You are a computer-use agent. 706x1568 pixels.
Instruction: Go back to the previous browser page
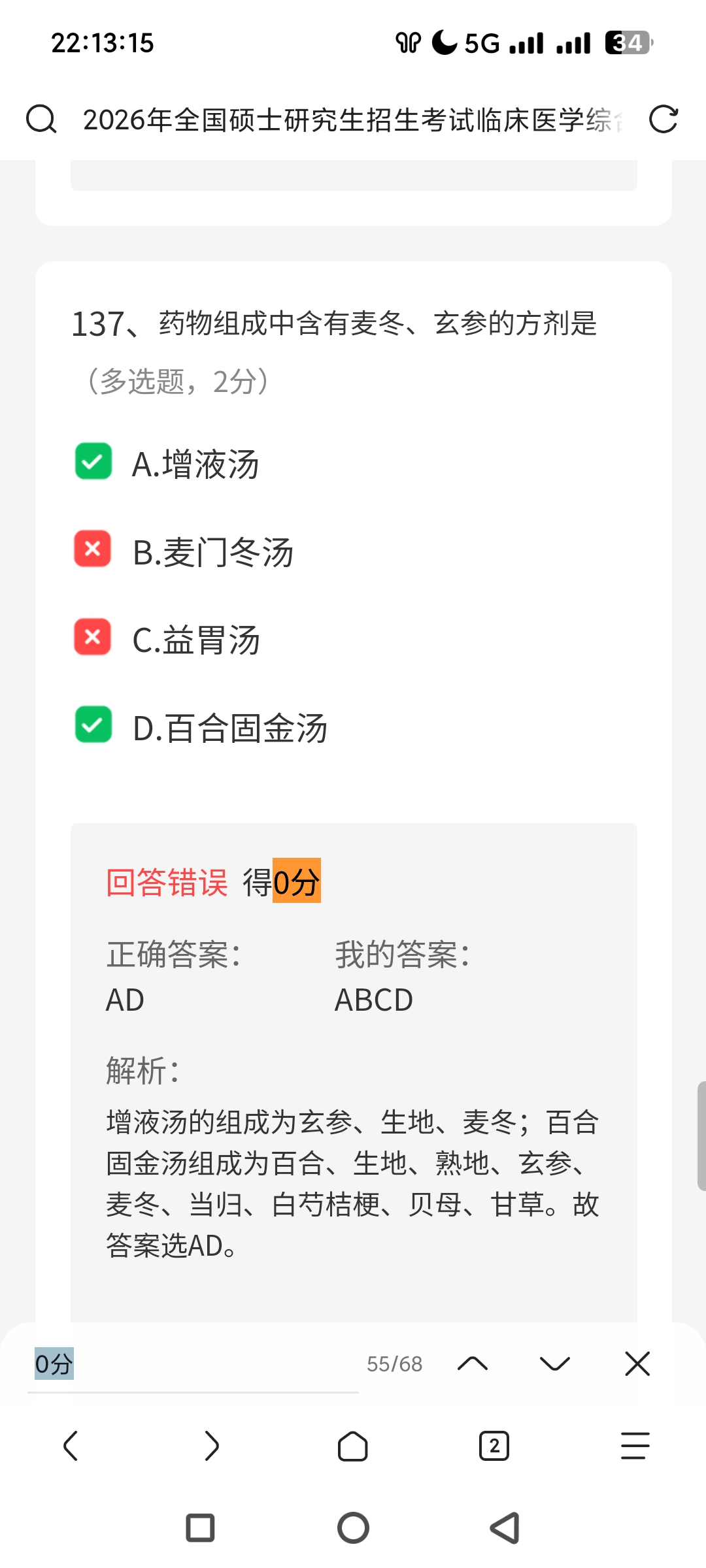[x=71, y=1446]
